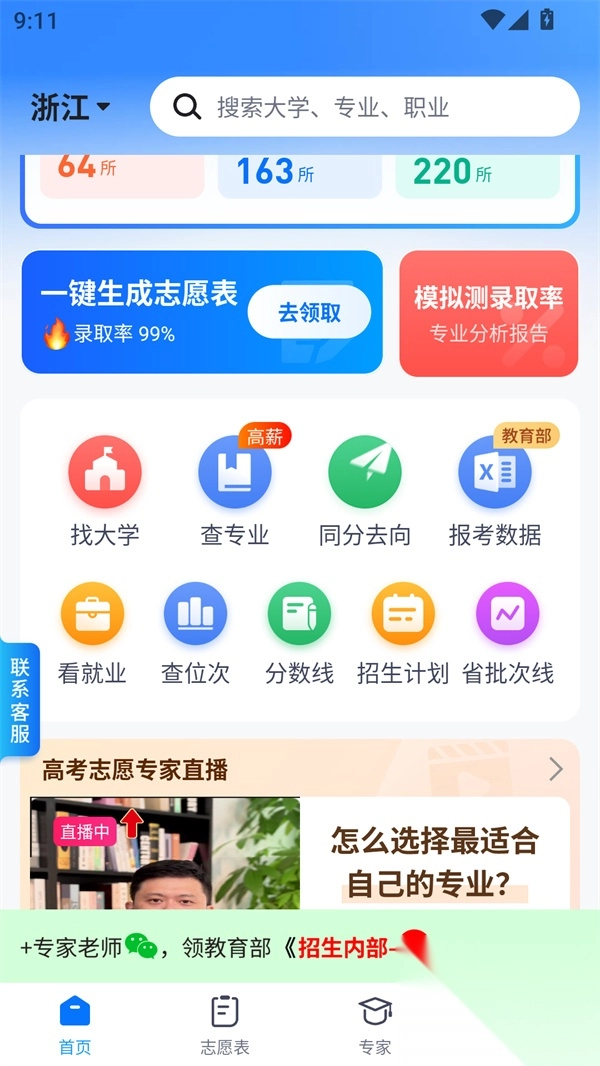Image resolution: width=600 pixels, height=1066 pixels.
Task: Switch to the 志愿表 tab
Action: [x=225, y=1025]
